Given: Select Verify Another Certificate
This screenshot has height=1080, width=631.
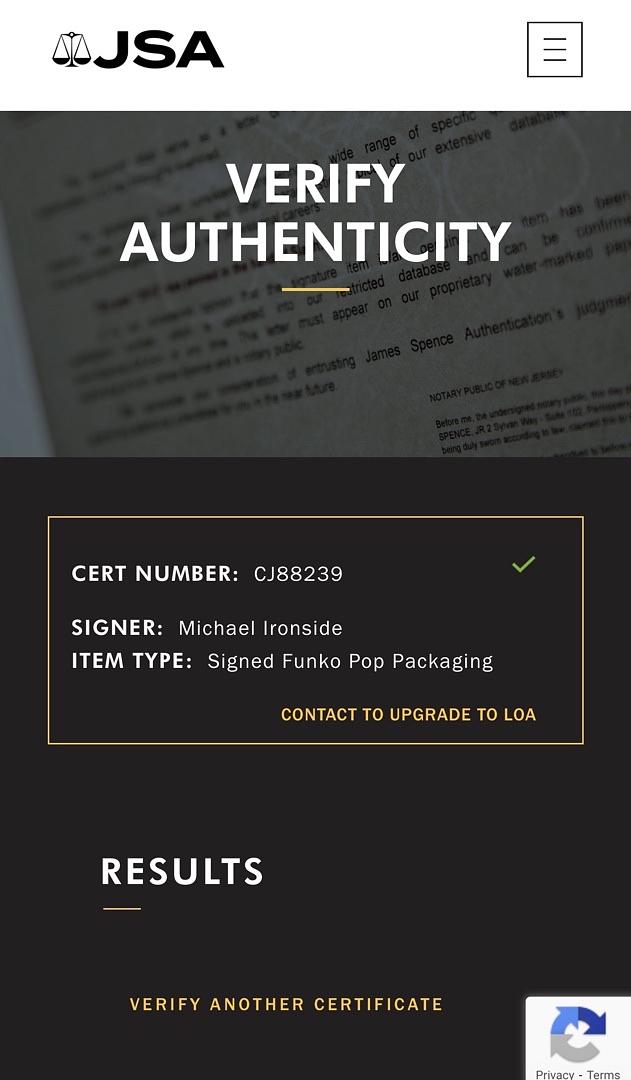Looking at the screenshot, I should (286, 1004).
